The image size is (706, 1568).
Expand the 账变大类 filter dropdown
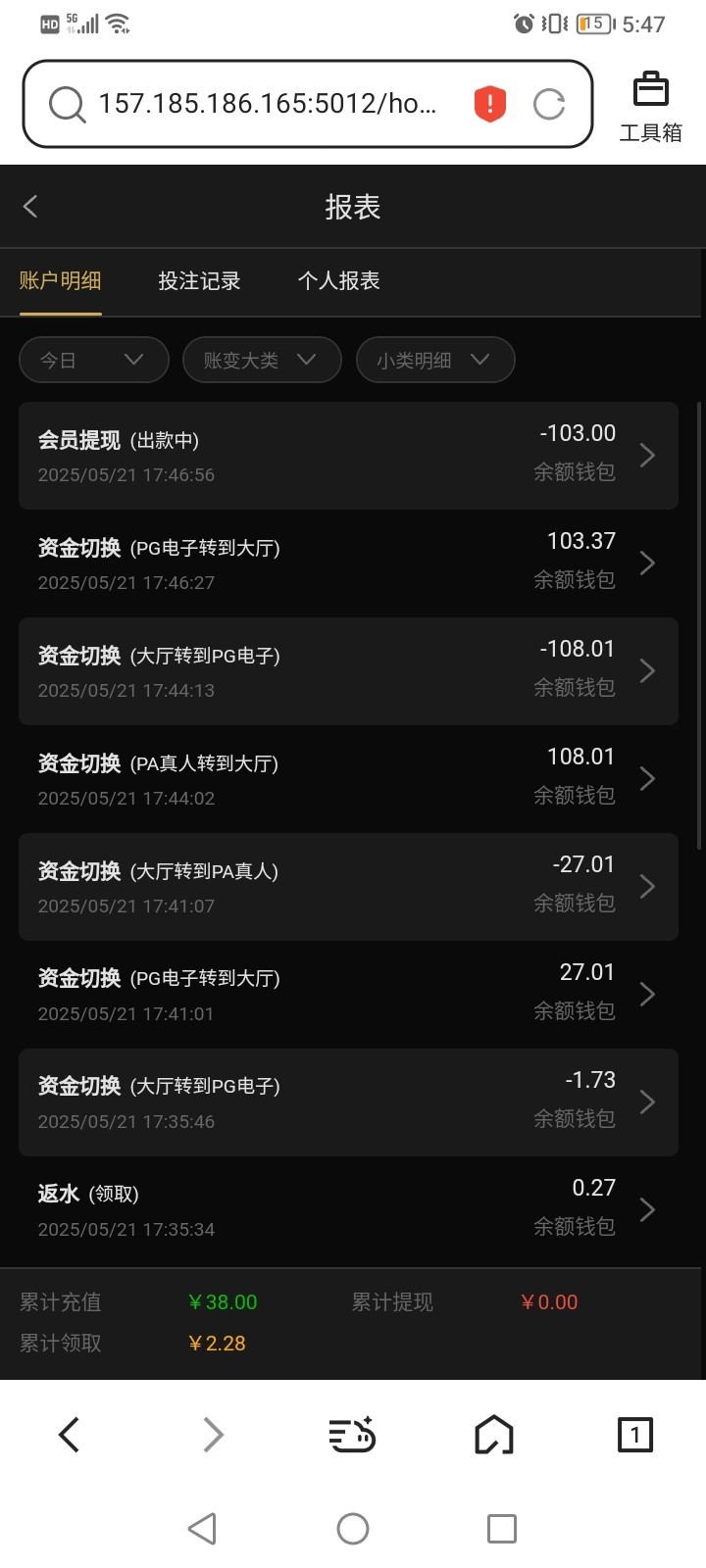tap(262, 360)
